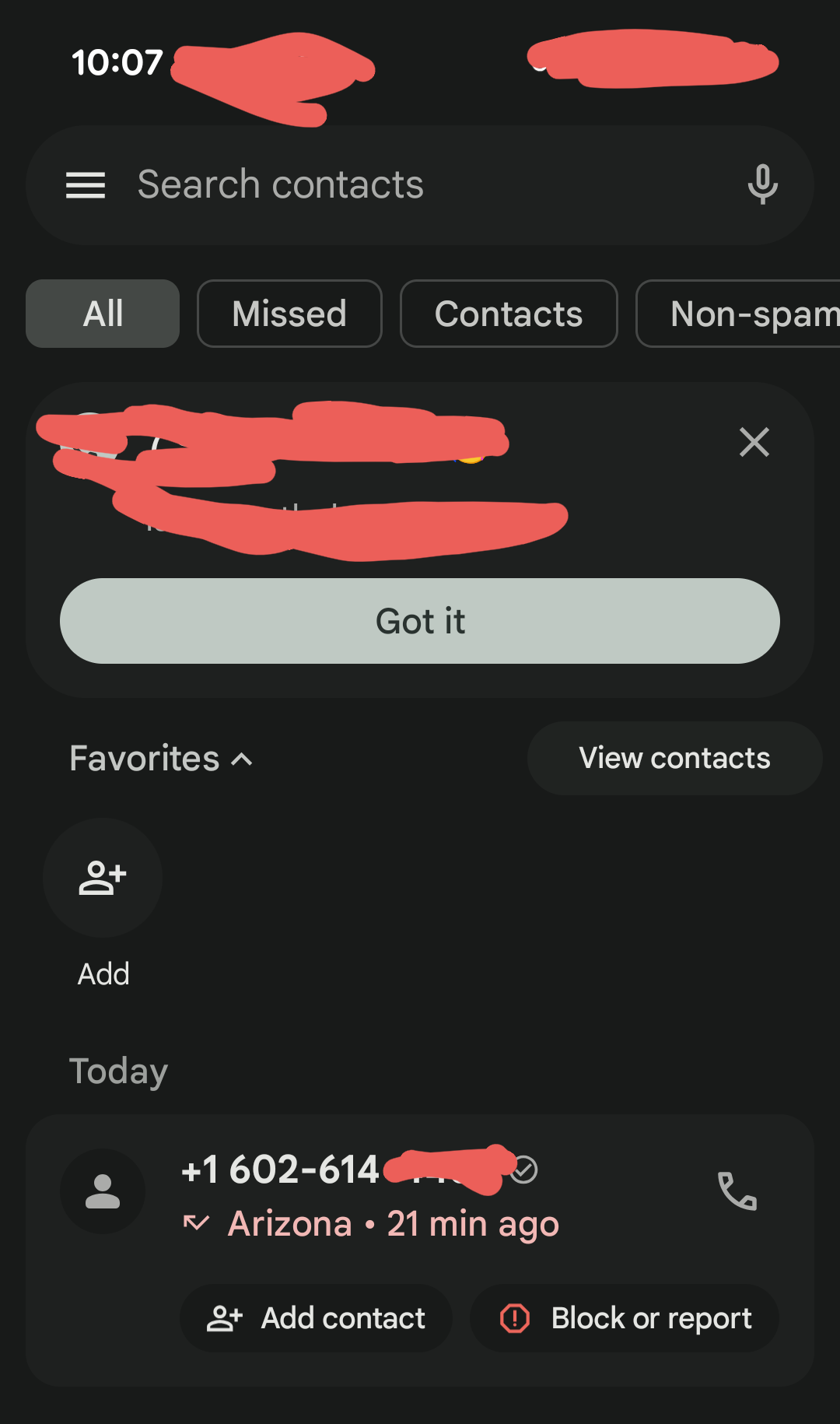Dismiss the info card with X
Screen dimensions: 840x1424
(754, 442)
